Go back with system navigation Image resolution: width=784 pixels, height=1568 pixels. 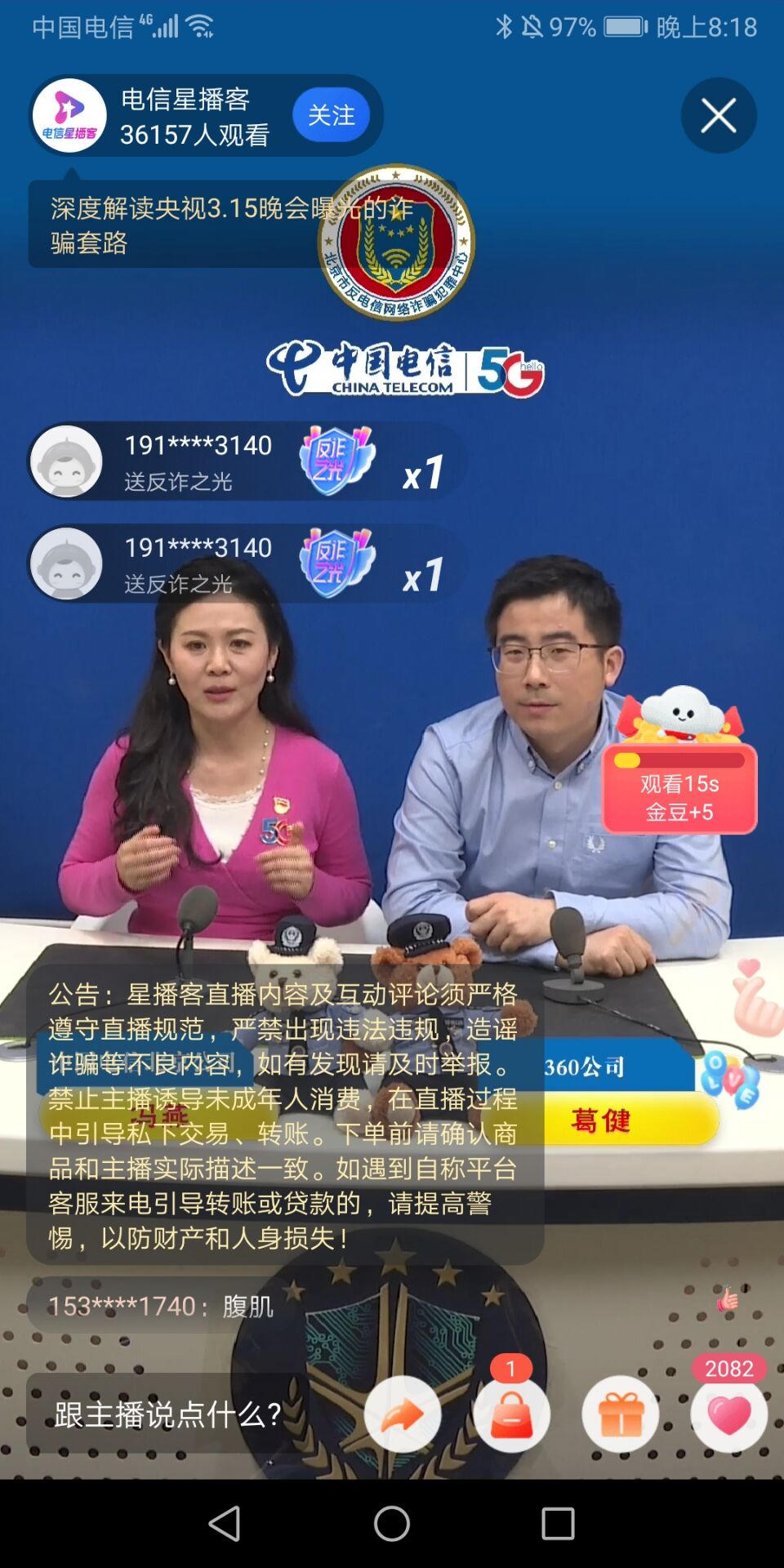point(225,1523)
